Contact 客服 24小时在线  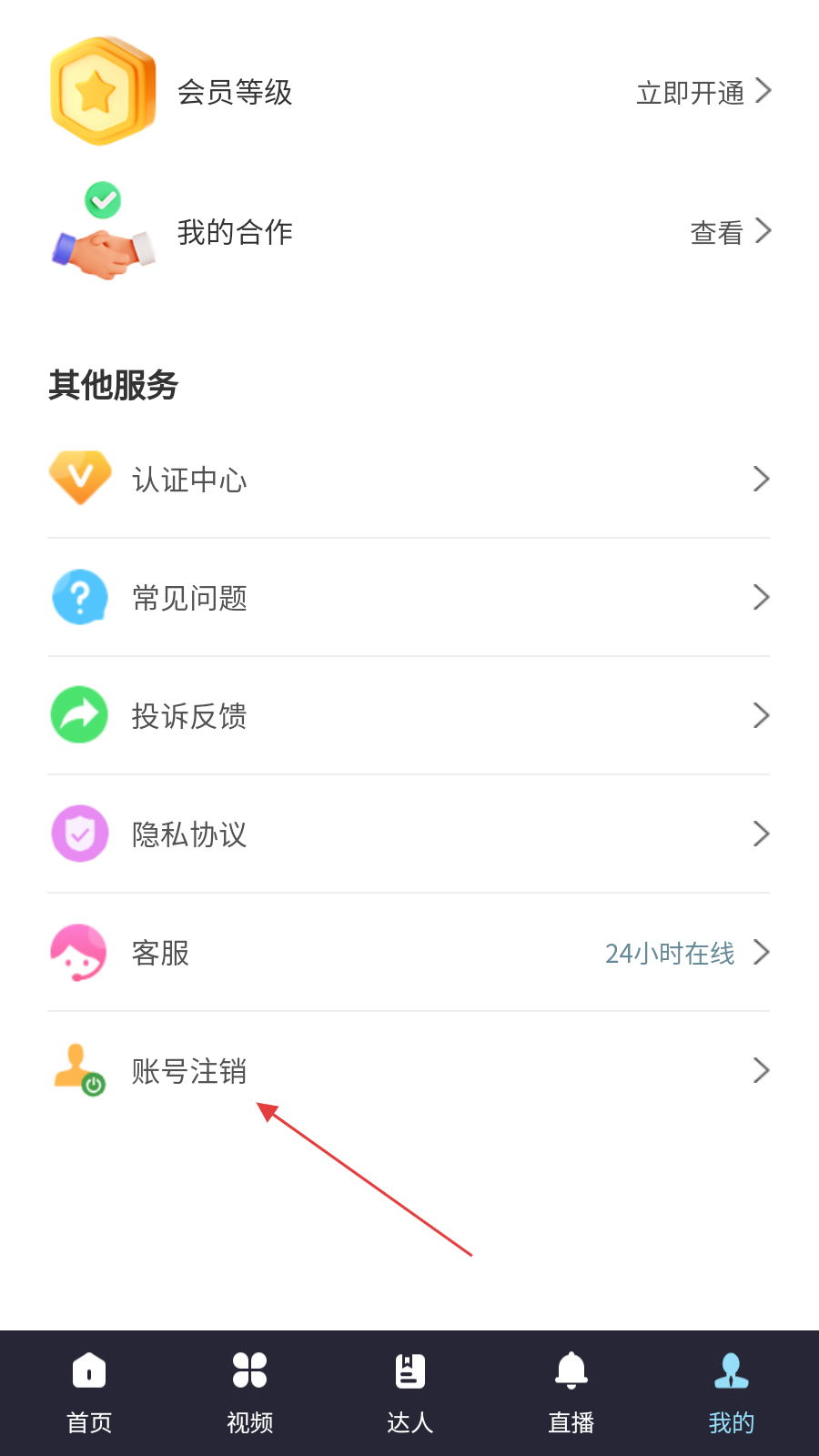pos(409,953)
